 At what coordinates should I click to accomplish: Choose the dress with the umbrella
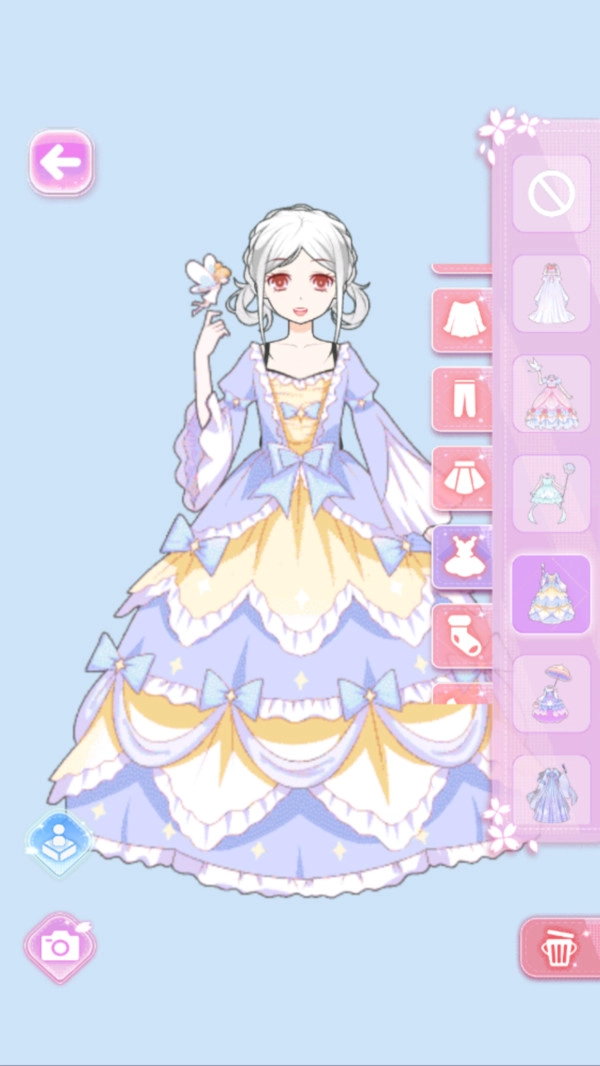click(551, 693)
